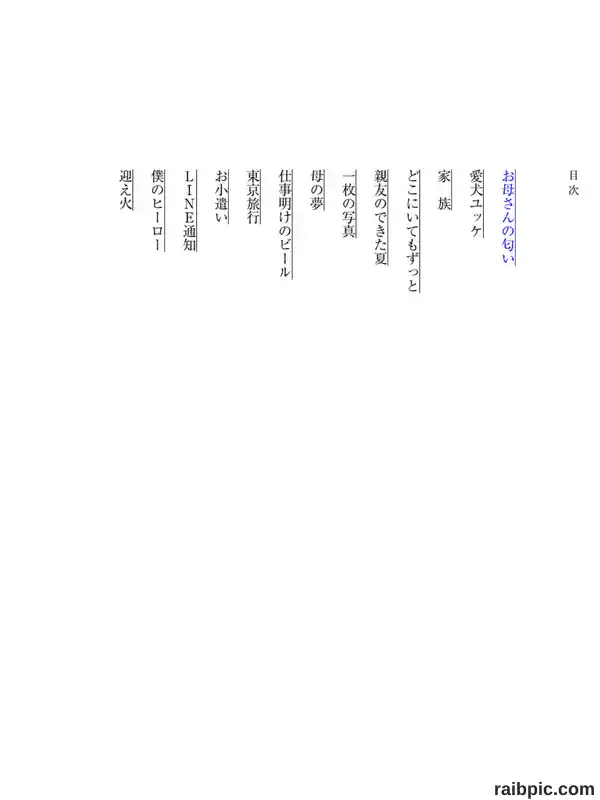Jump to chapter 愛犬ユッケ
This screenshot has height=800, width=600.
click(x=477, y=205)
